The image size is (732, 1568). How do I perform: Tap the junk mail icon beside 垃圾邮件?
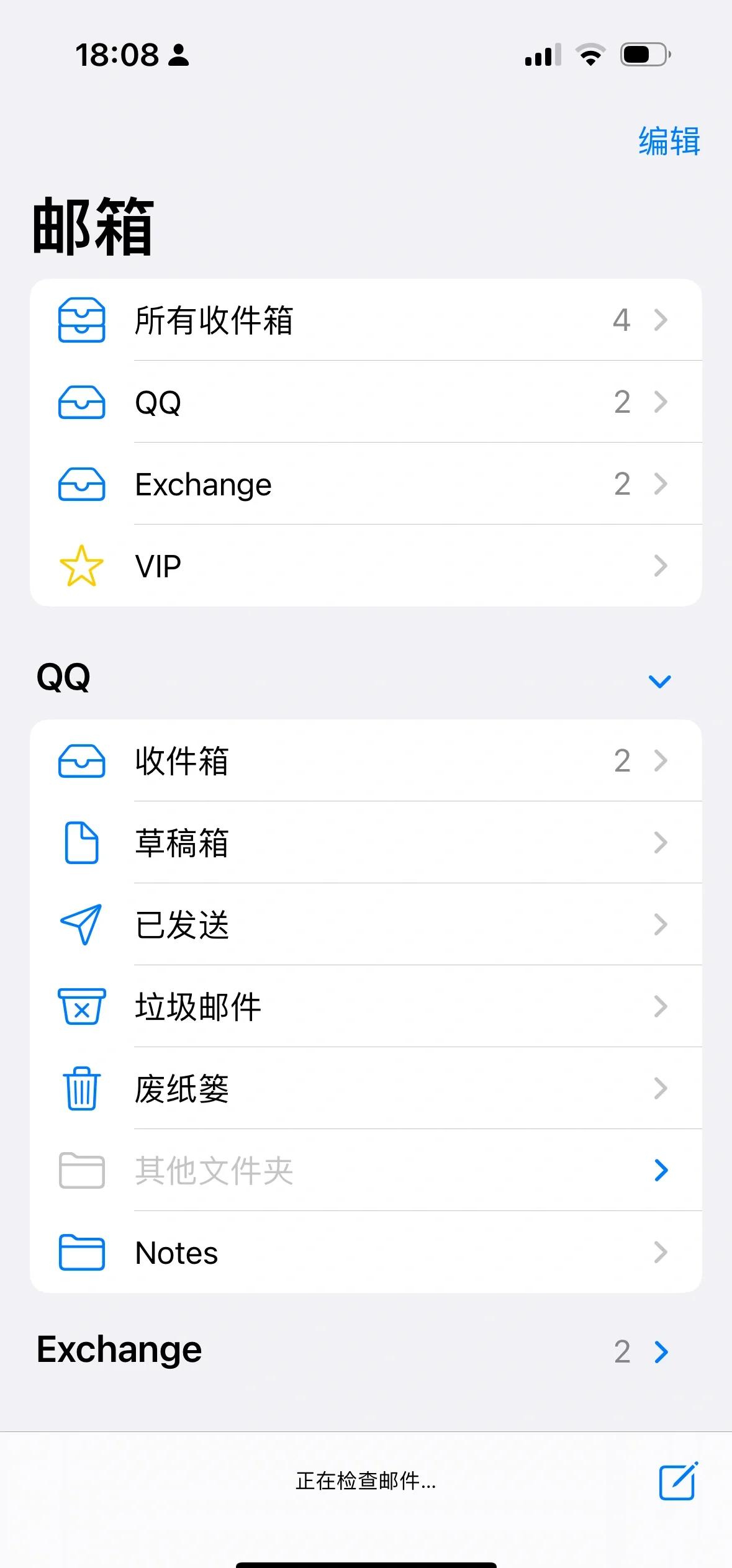click(x=81, y=1007)
